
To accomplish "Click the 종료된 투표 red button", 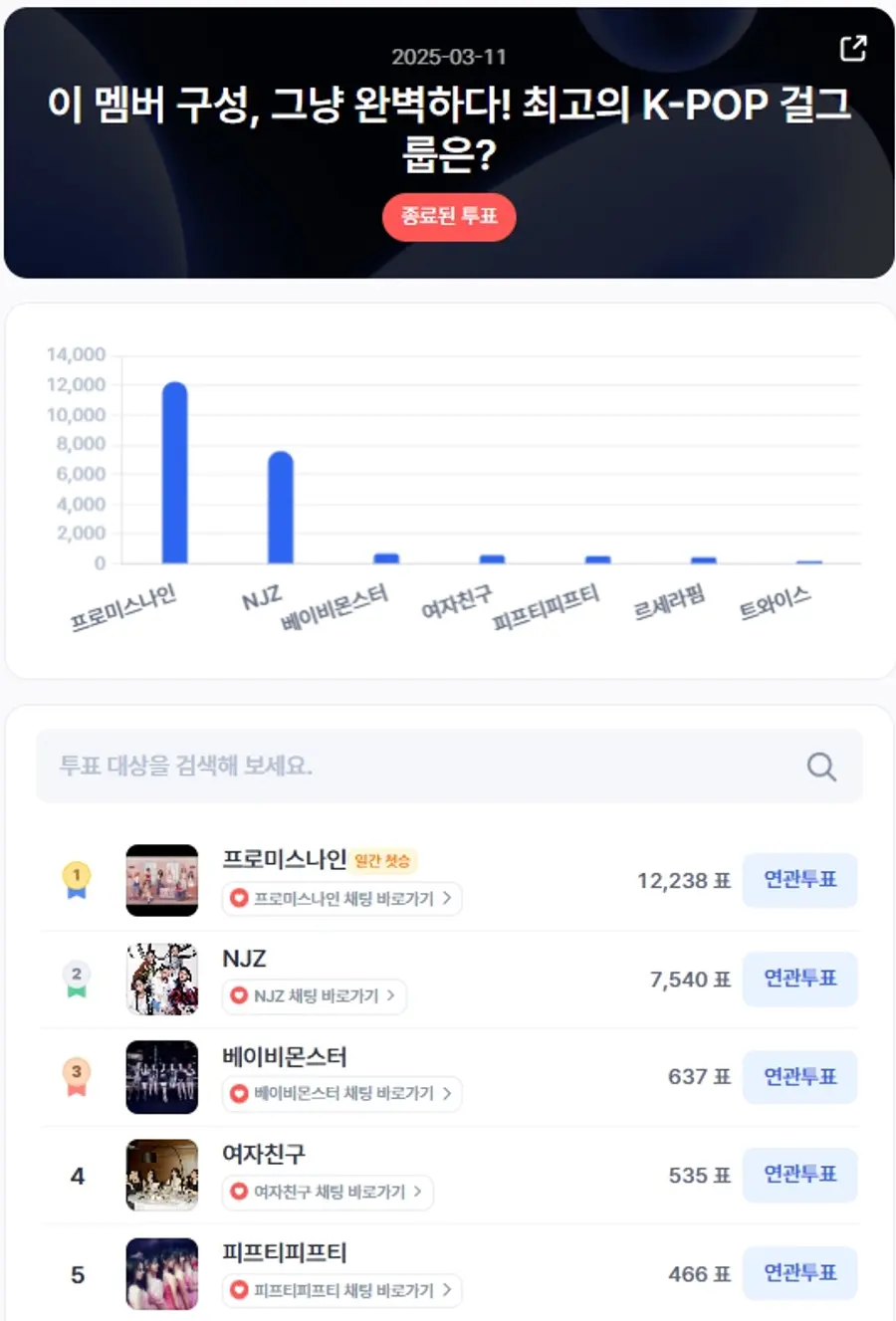I will pyautogui.click(x=448, y=218).
